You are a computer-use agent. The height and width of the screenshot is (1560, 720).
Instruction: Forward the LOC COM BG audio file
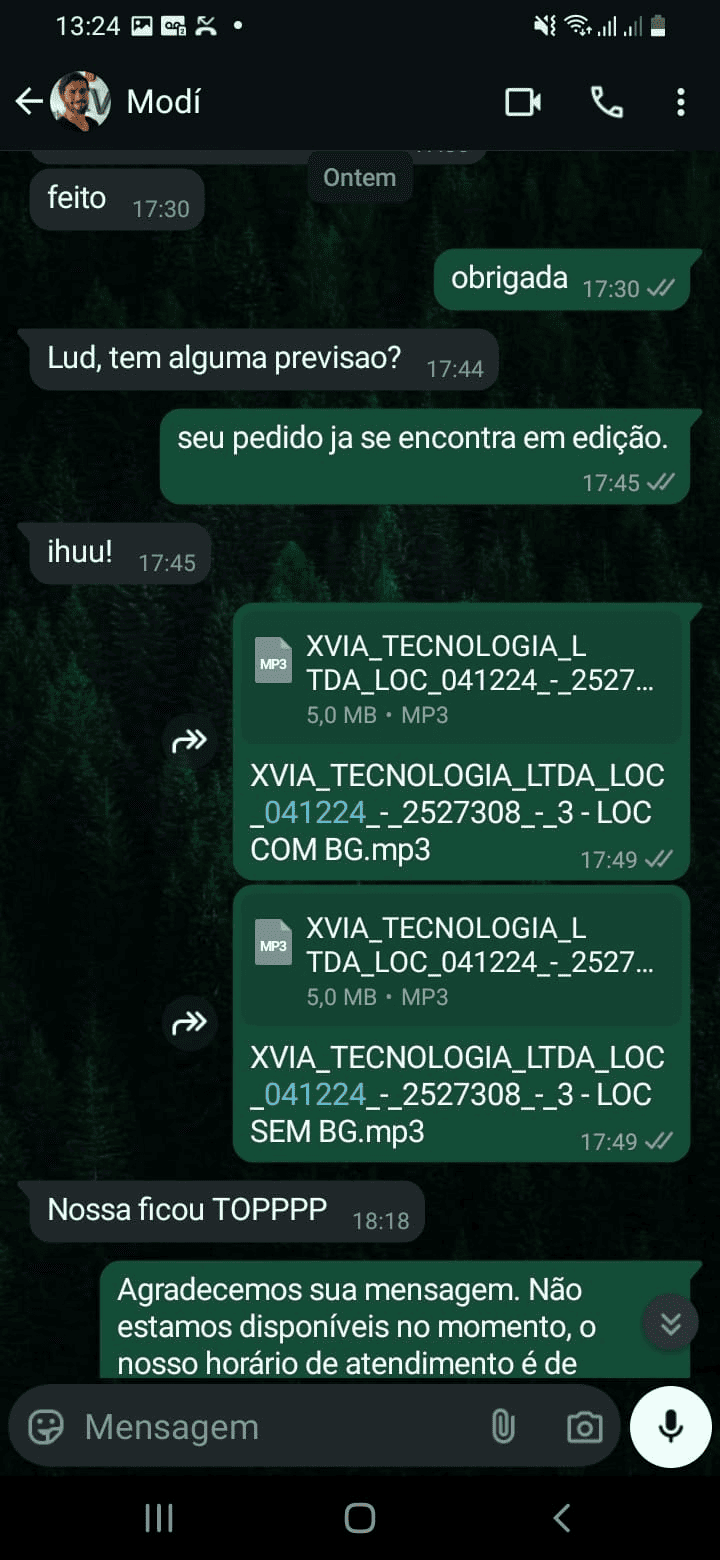189,740
